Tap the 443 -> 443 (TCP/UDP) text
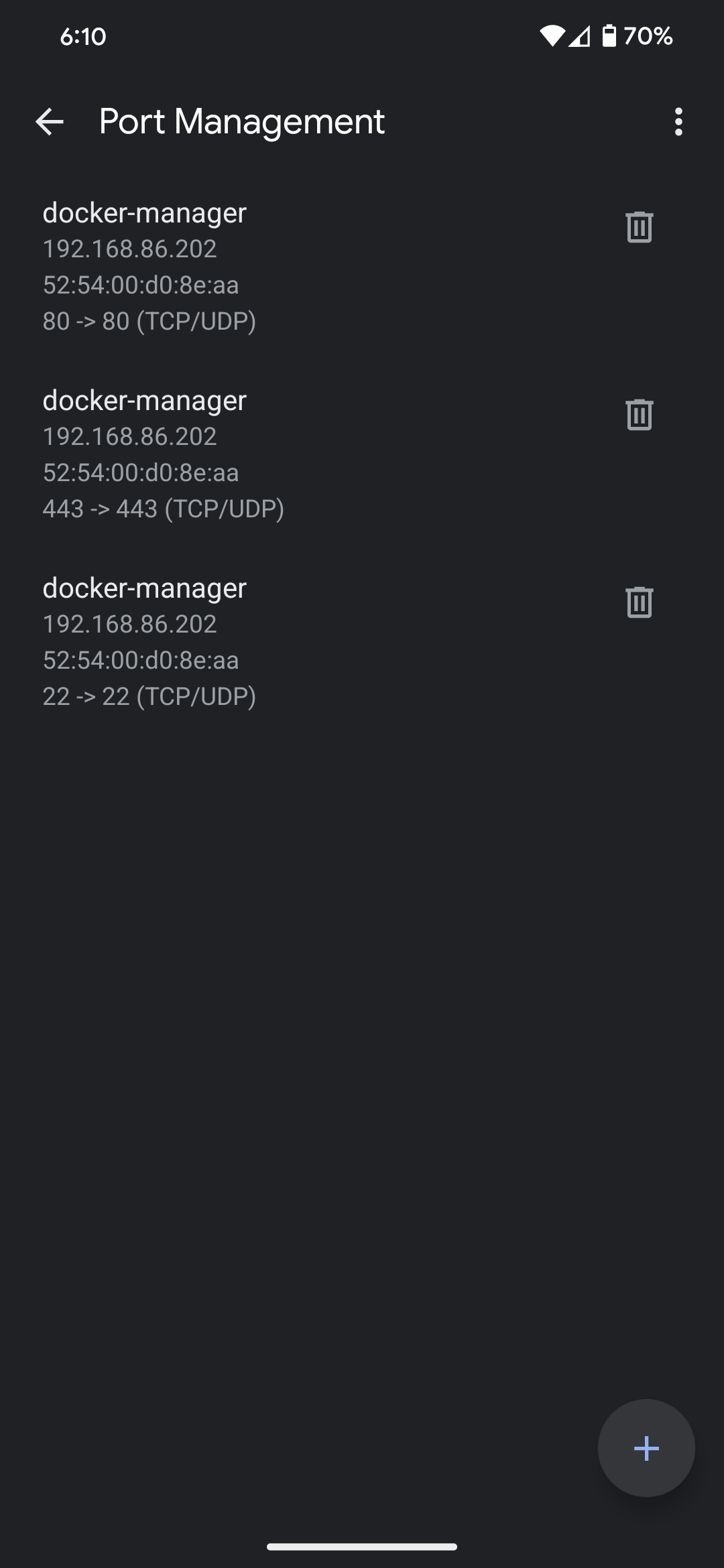The image size is (724, 1568). tap(164, 508)
